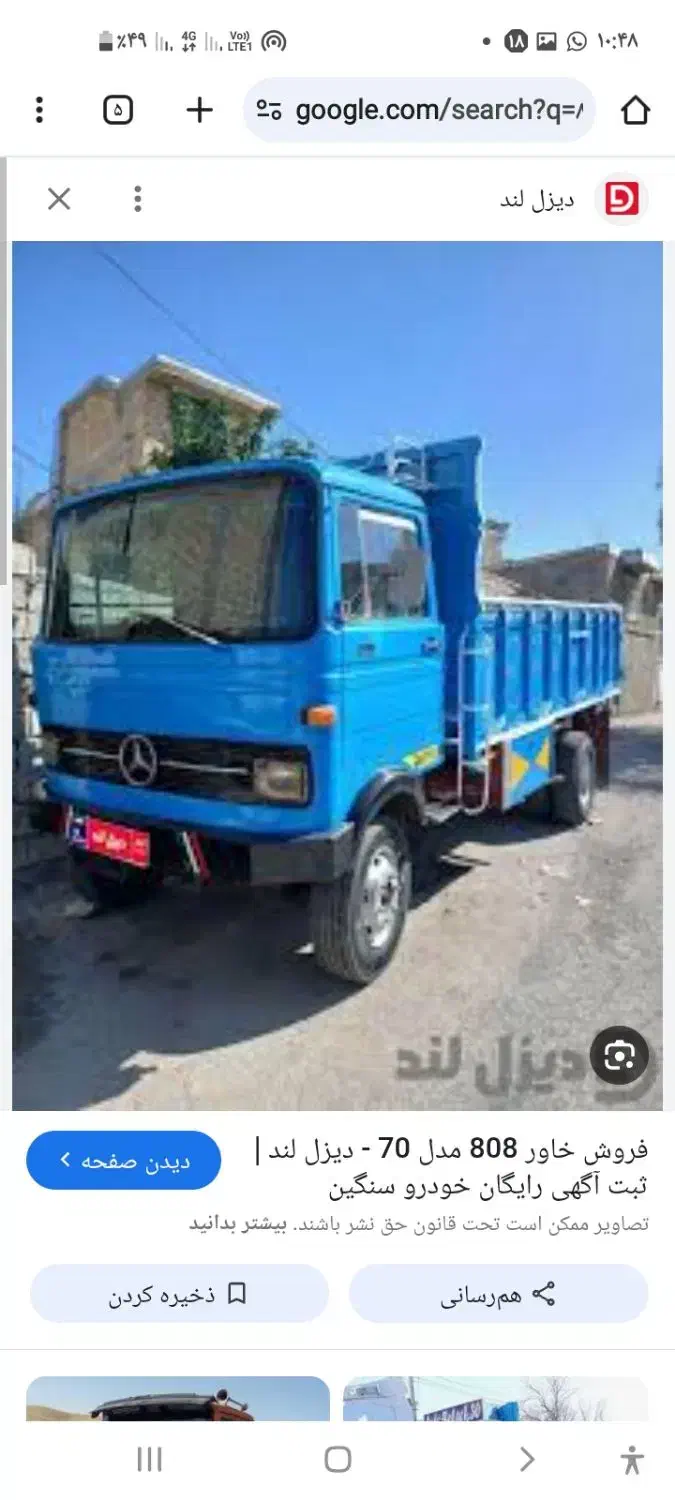
Task: View the blue truck photo
Action: [x=337, y=675]
